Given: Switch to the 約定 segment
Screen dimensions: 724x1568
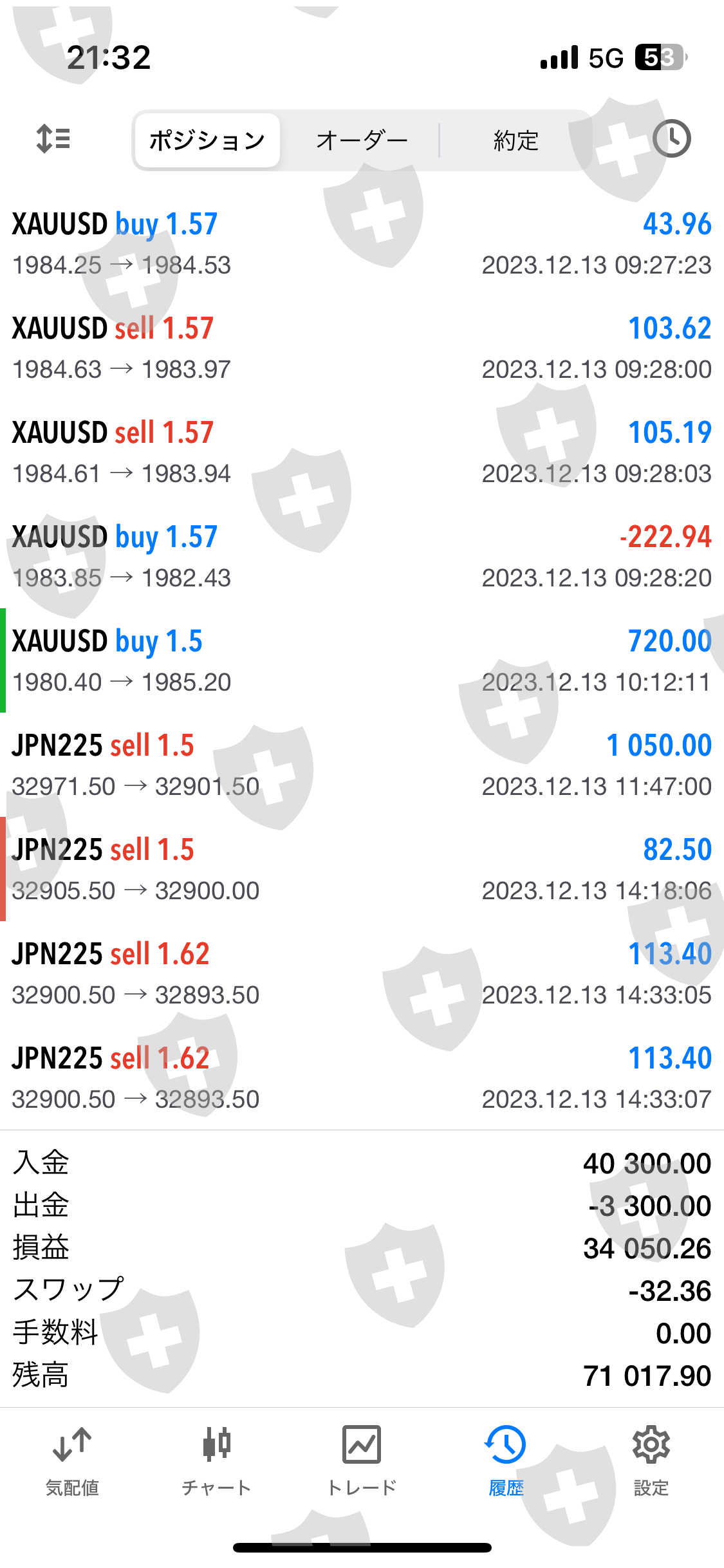Looking at the screenshot, I should tap(515, 140).
